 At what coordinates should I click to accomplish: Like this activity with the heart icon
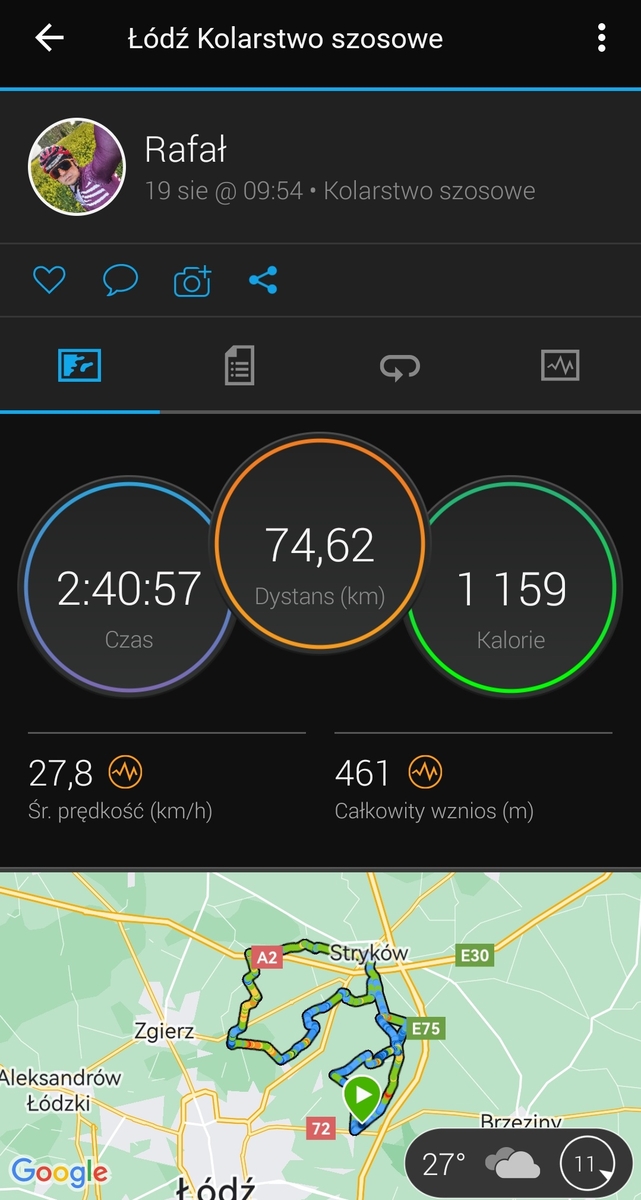click(49, 280)
